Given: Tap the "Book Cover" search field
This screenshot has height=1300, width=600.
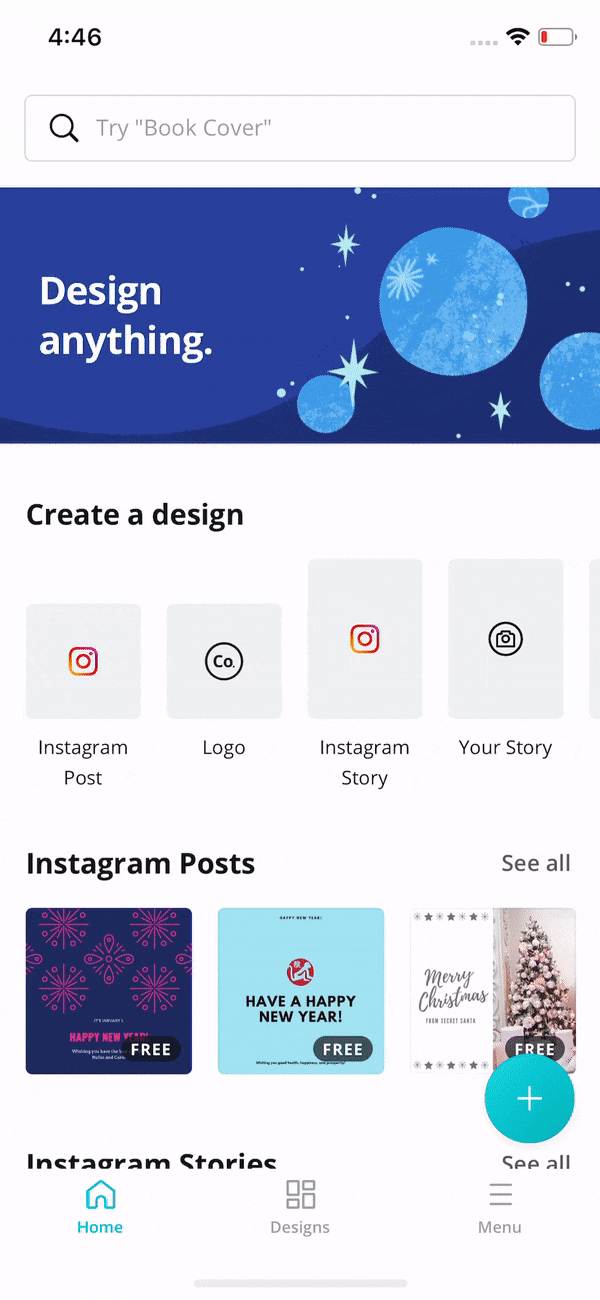Looking at the screenshot, I should tap(300, 128).
